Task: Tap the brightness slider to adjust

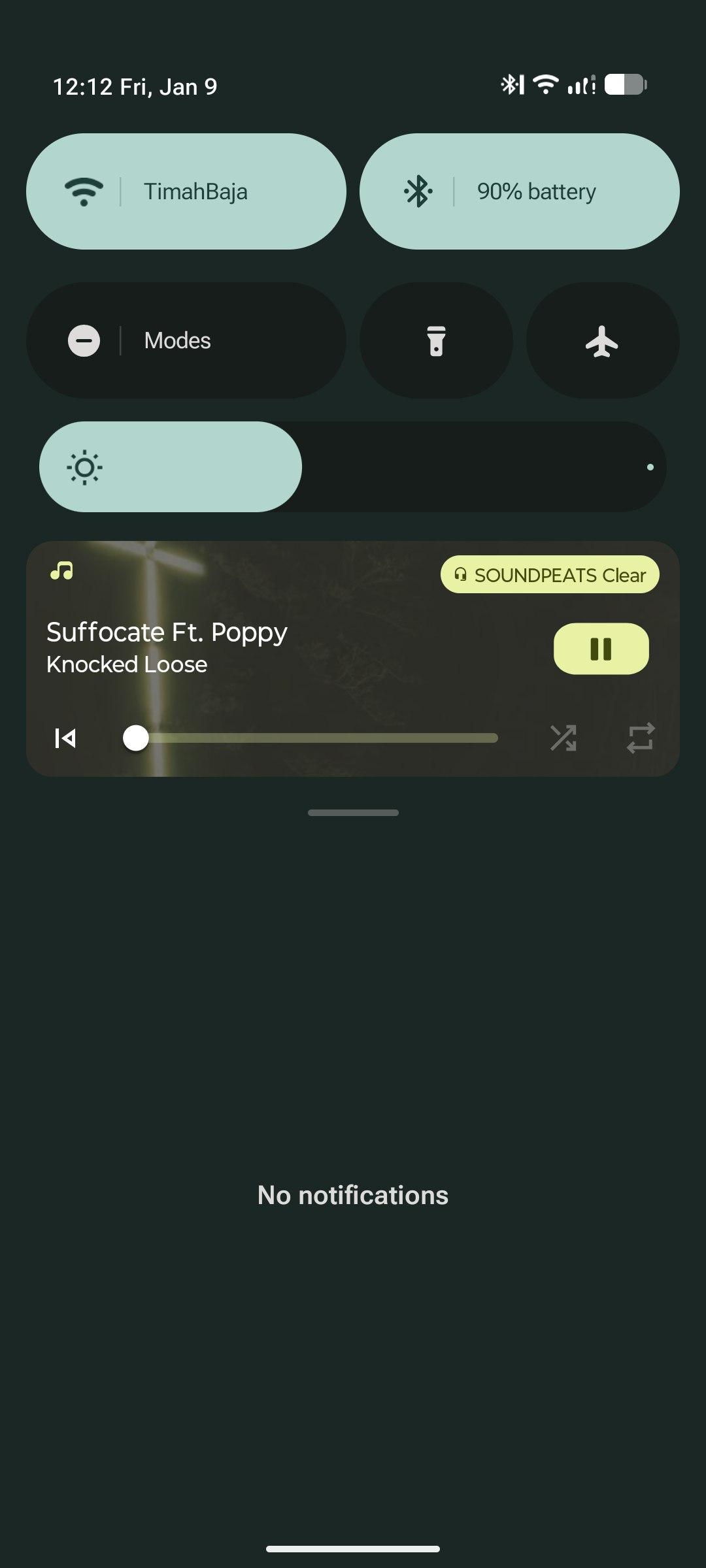Action: 353,466
